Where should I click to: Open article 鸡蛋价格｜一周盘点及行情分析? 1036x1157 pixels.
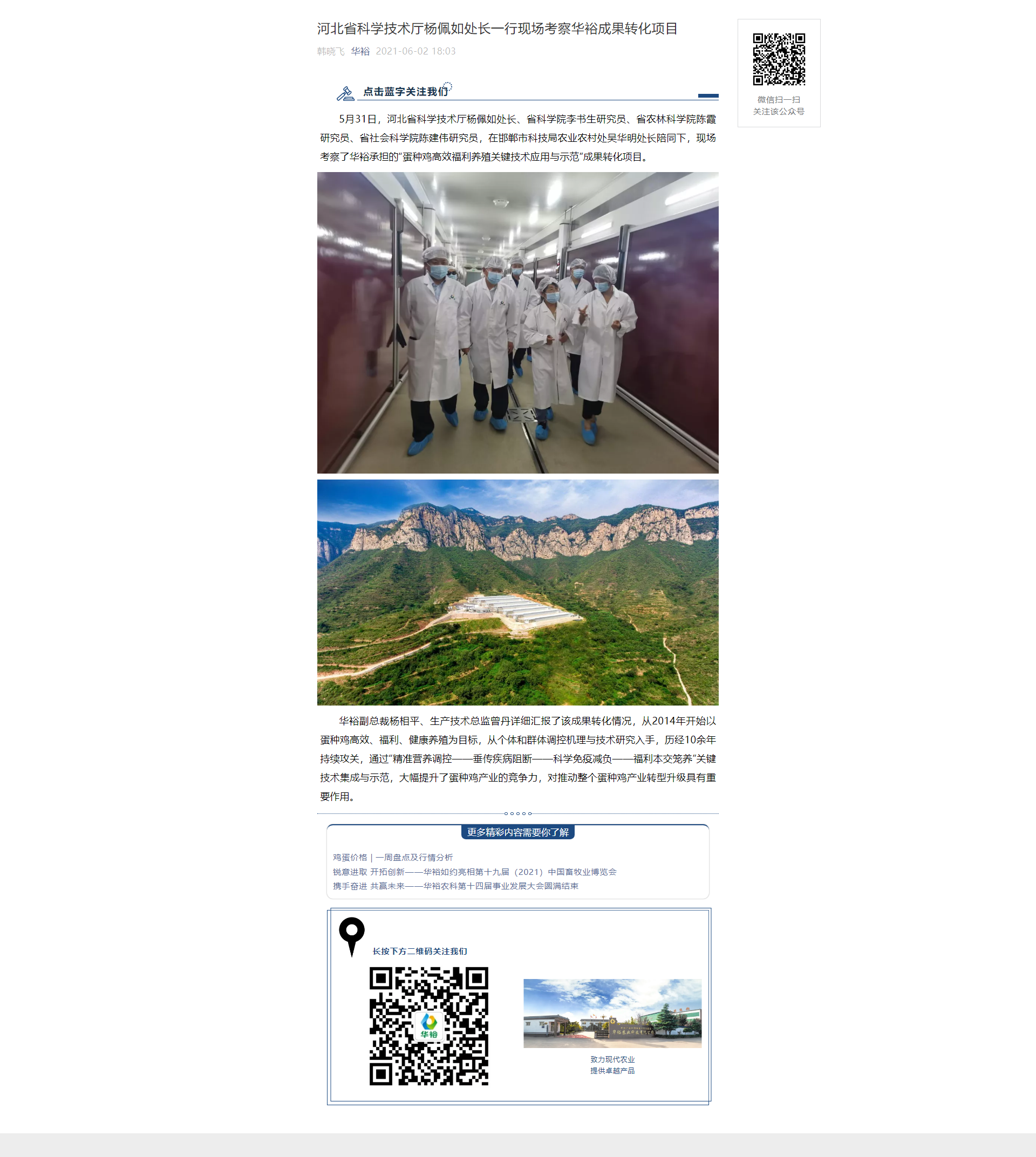tap(393, 857)
